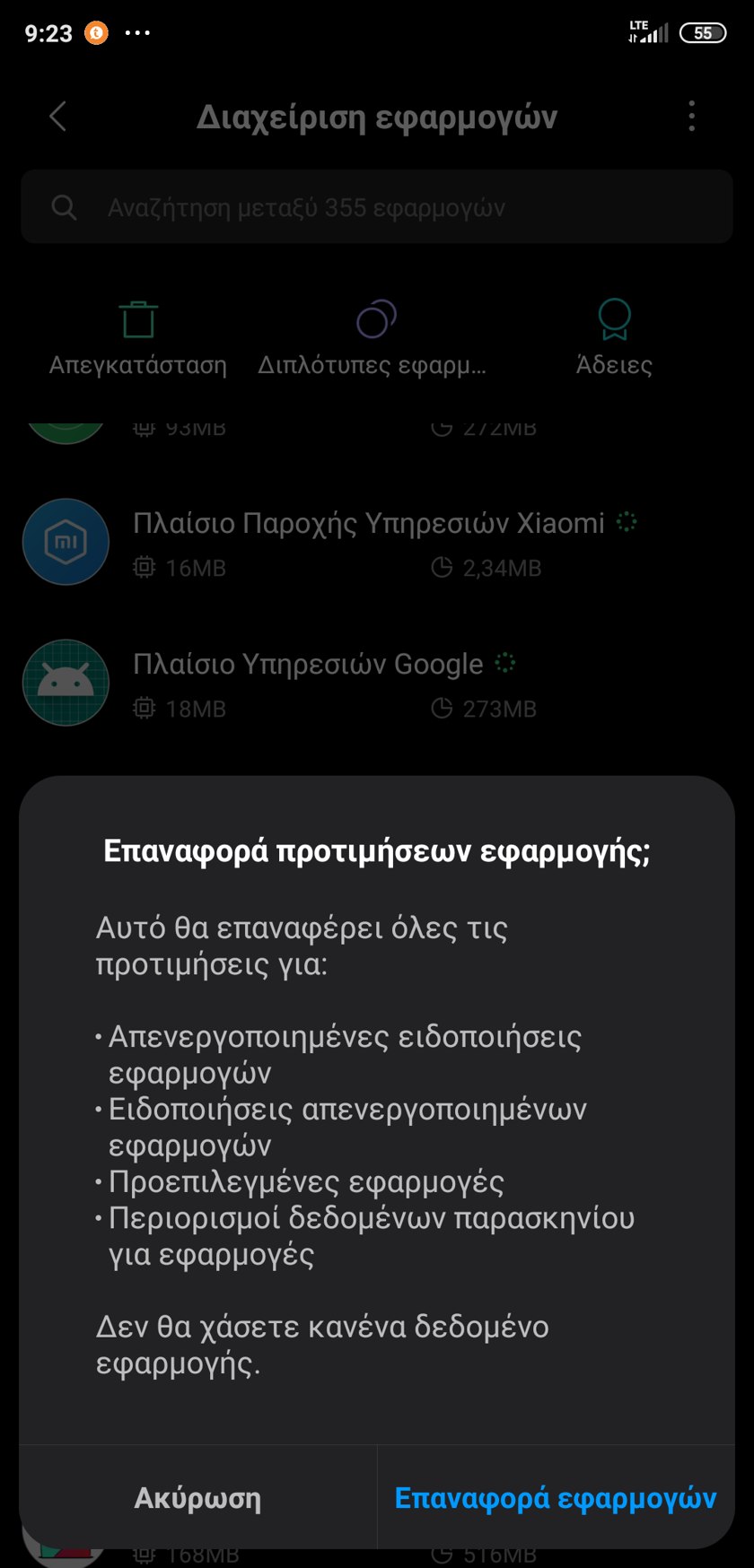Confirm with Επαναφορά εφαρμογών
The height and width of the screenshot is (1568, 754).
556,1498
